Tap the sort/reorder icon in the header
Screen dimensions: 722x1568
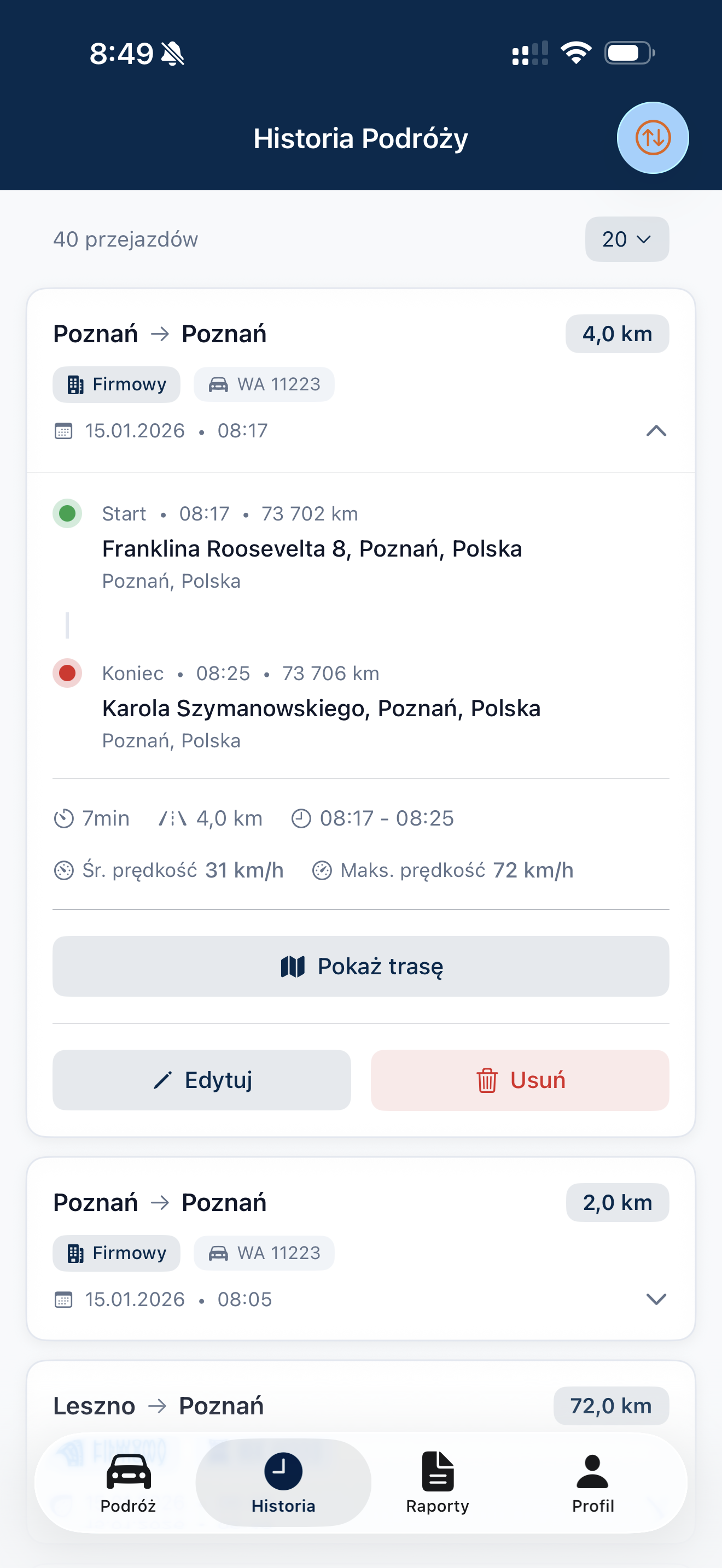(x=652, y=138)
